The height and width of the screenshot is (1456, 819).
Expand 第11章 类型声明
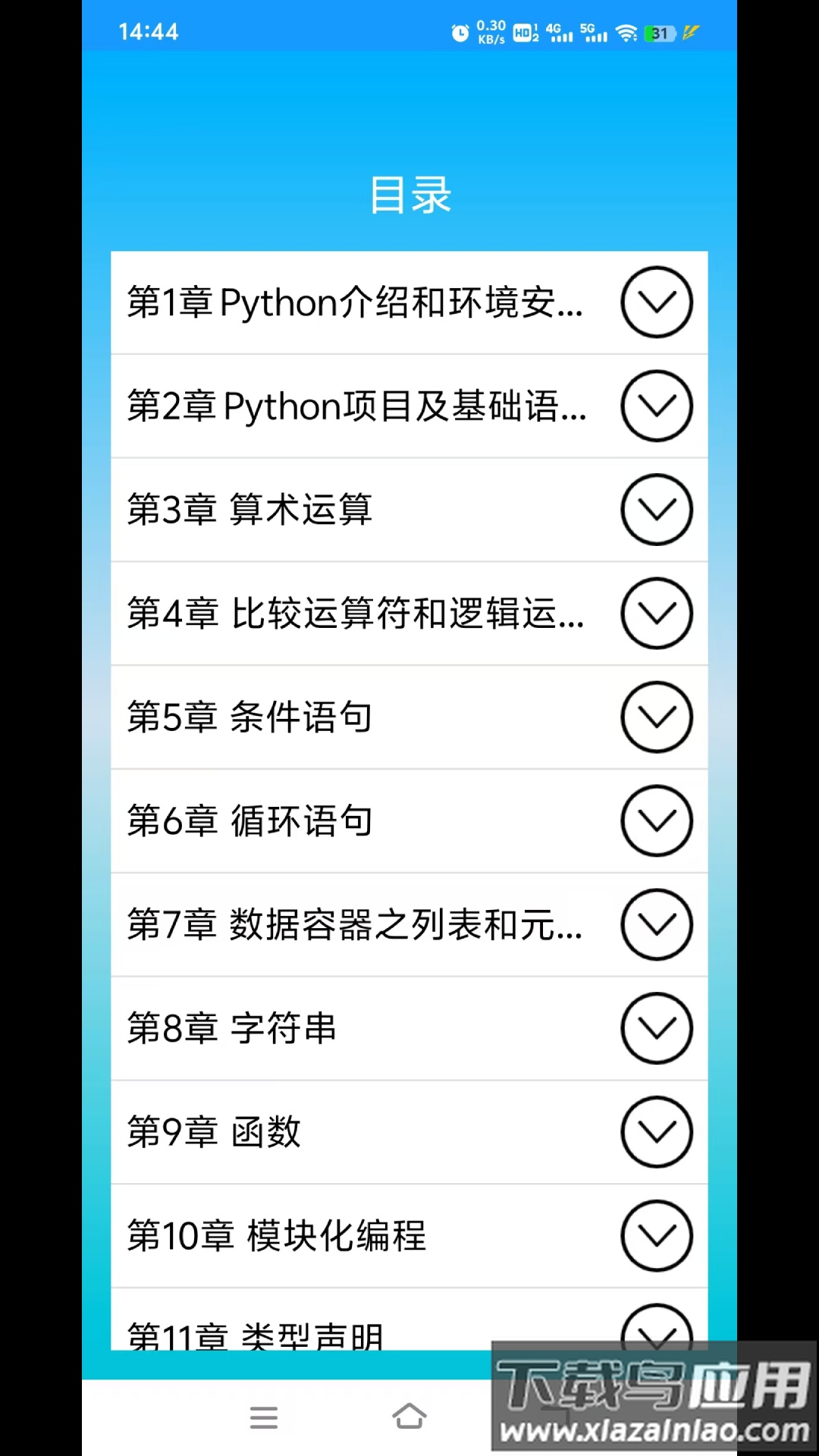point(657,1332)
